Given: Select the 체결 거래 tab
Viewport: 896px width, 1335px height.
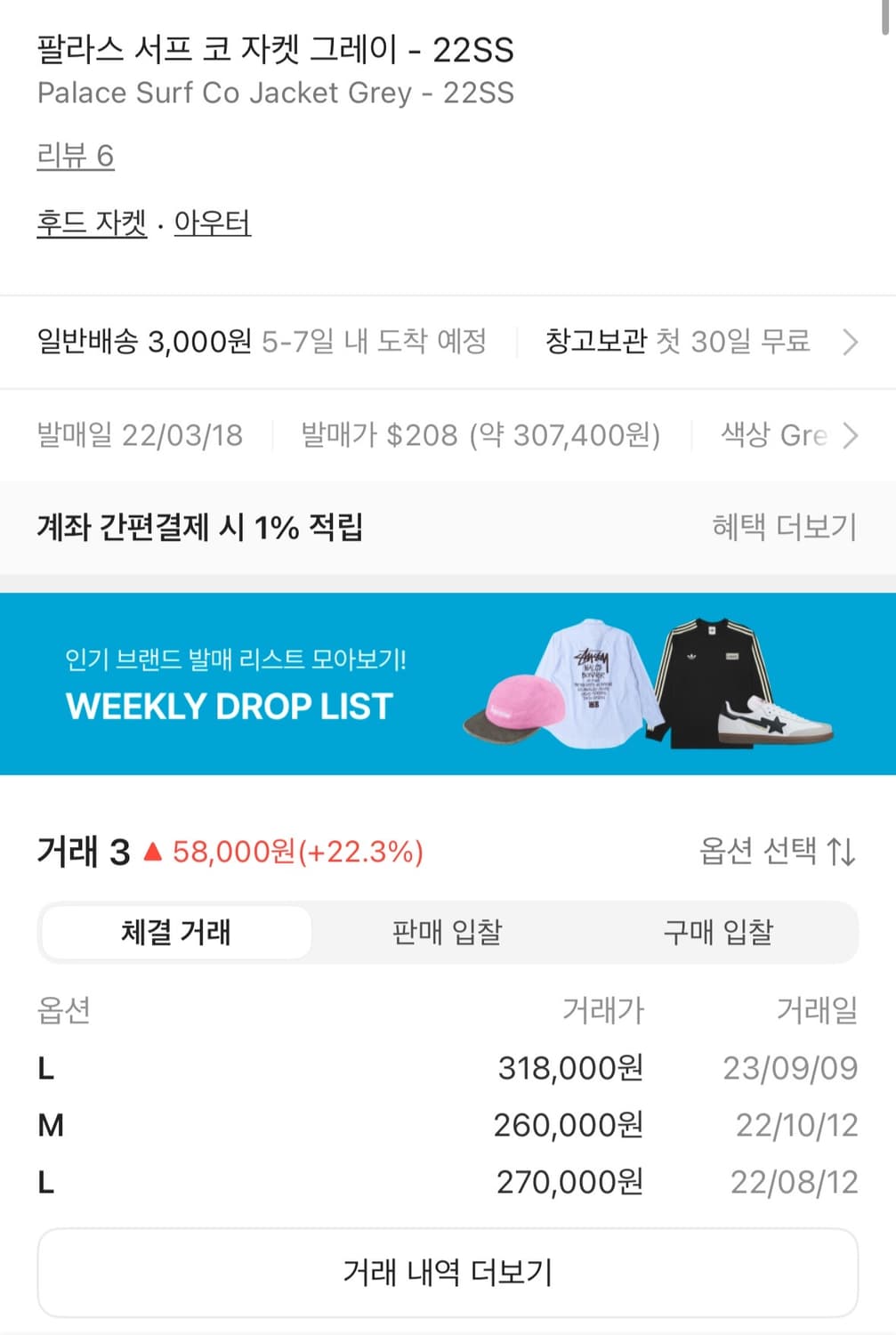Looking at the screenshot, I should click(175, 933).
